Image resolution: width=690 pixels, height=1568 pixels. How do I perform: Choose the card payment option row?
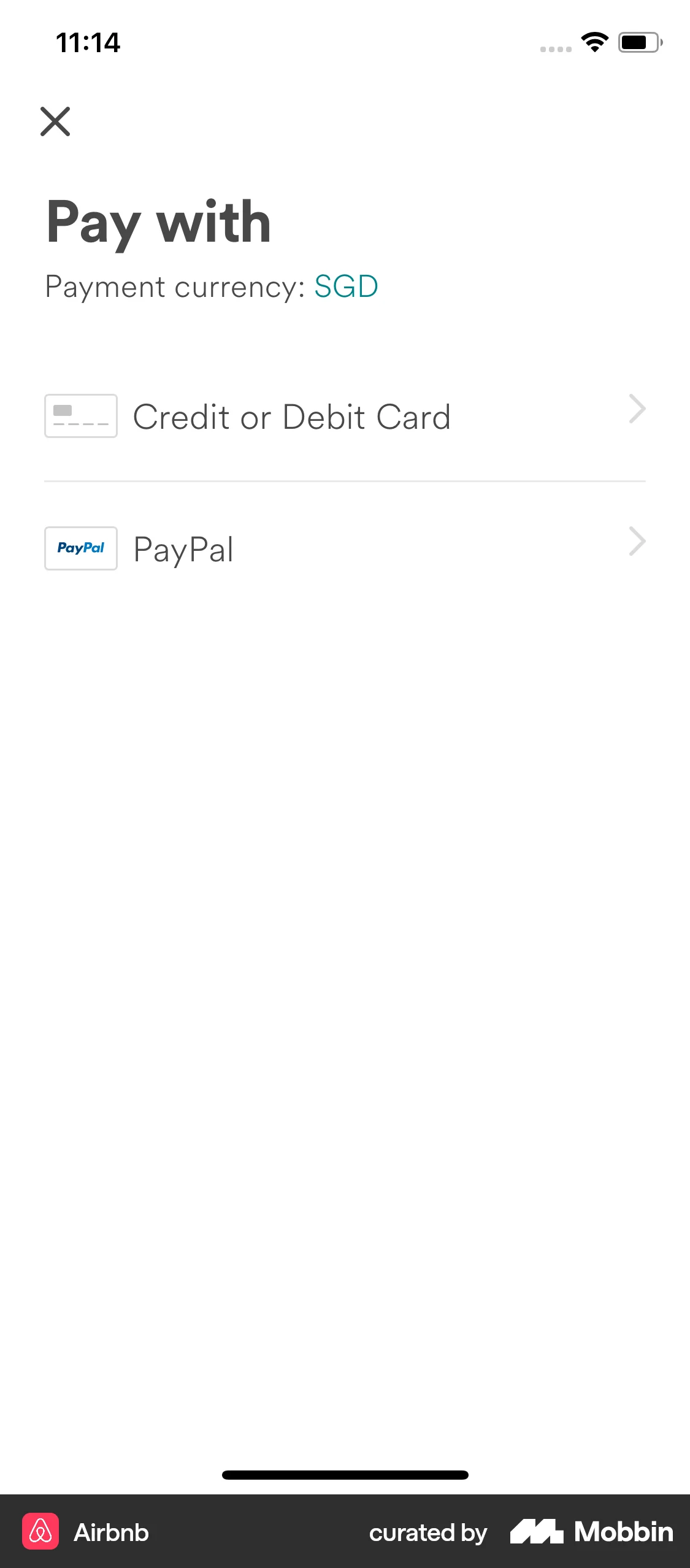click(343, 416)
